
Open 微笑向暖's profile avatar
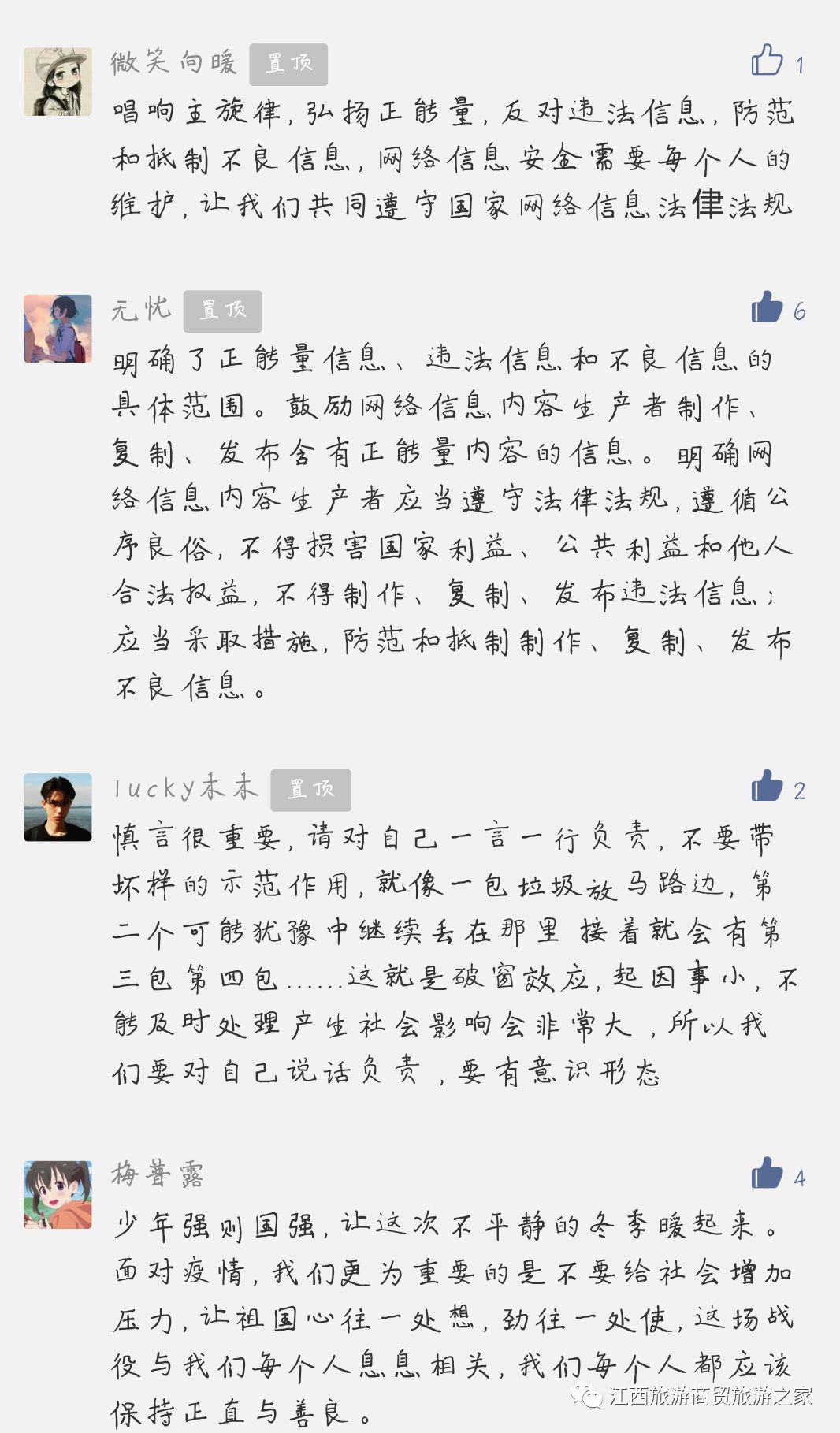click(x=58, y=82)
